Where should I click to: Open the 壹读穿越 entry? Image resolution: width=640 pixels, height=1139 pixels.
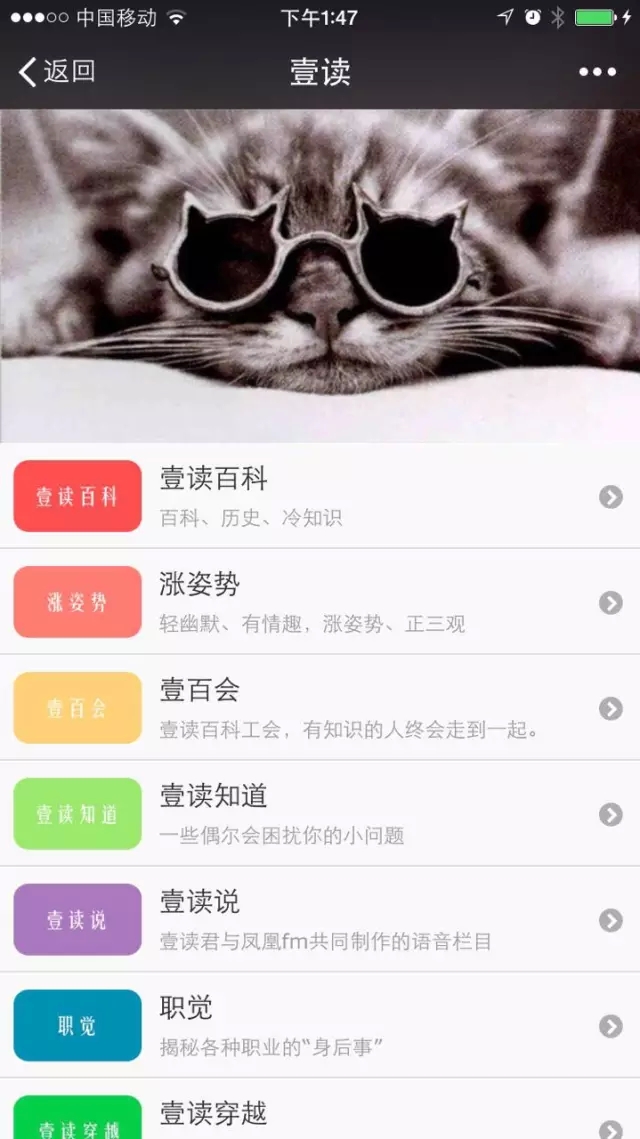click(320, 1115)
